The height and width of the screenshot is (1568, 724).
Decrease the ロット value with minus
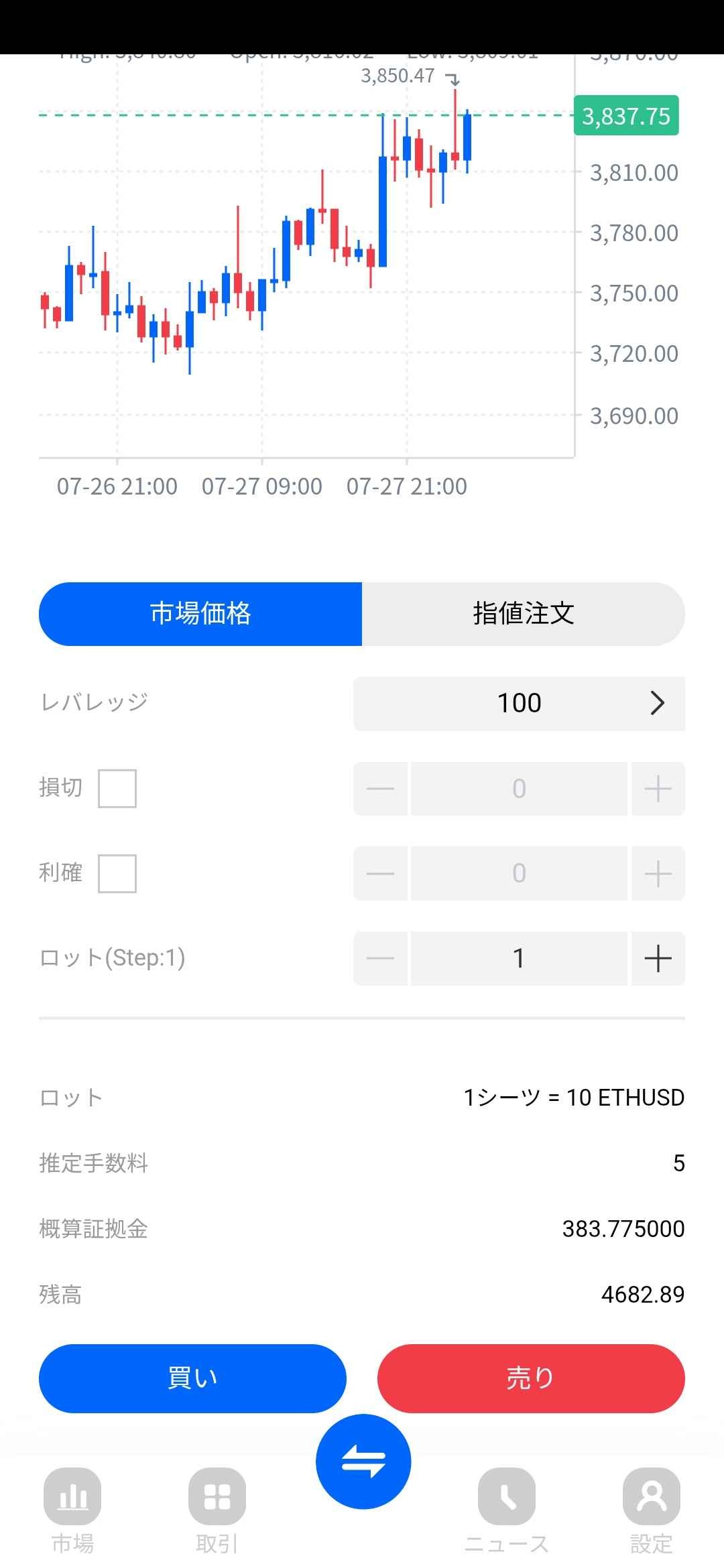[x=380, y=958]
